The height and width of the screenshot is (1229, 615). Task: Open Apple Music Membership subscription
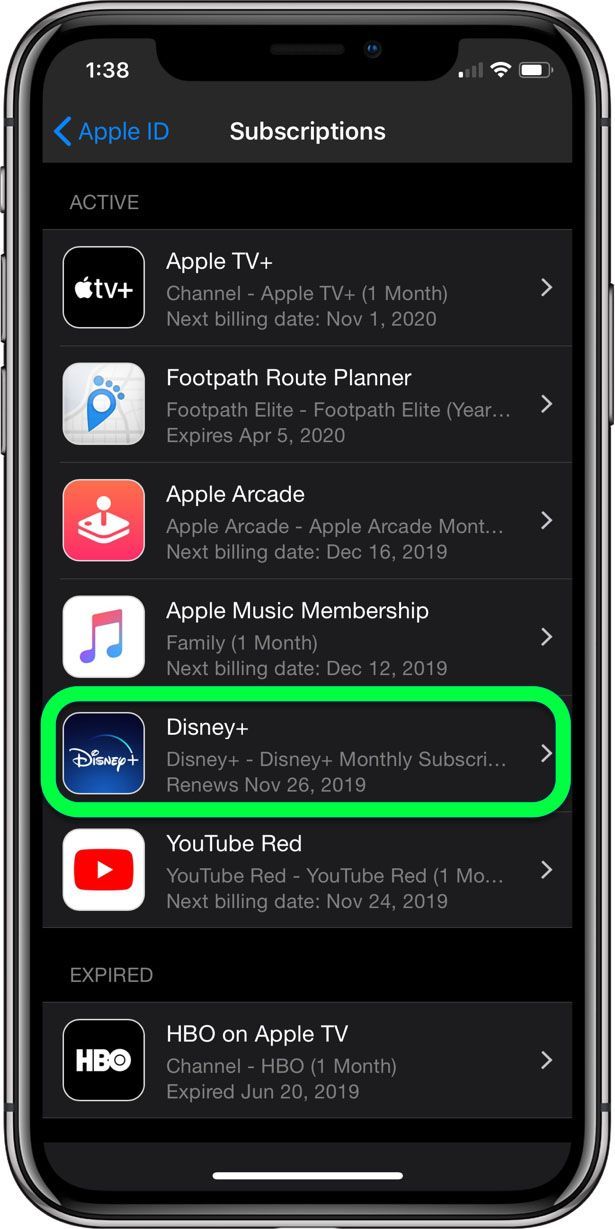coord(307,637)
